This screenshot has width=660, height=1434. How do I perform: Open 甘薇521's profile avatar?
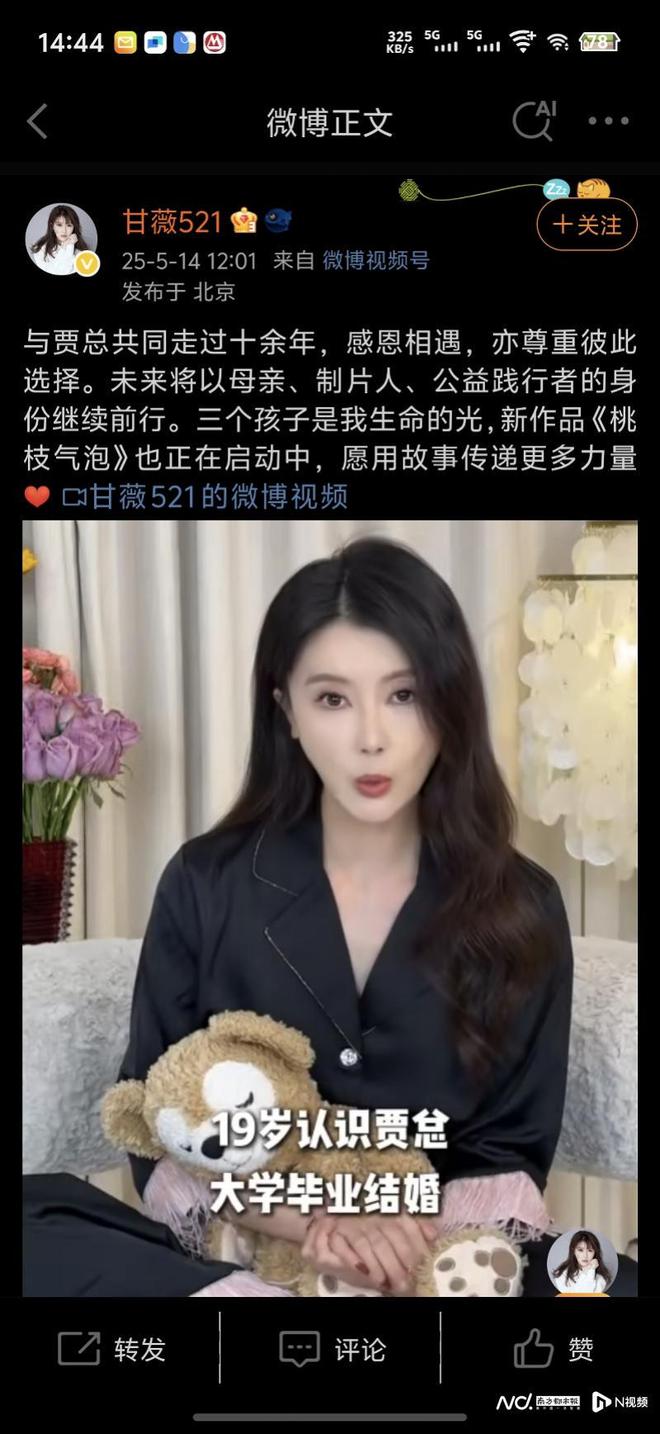60,239
